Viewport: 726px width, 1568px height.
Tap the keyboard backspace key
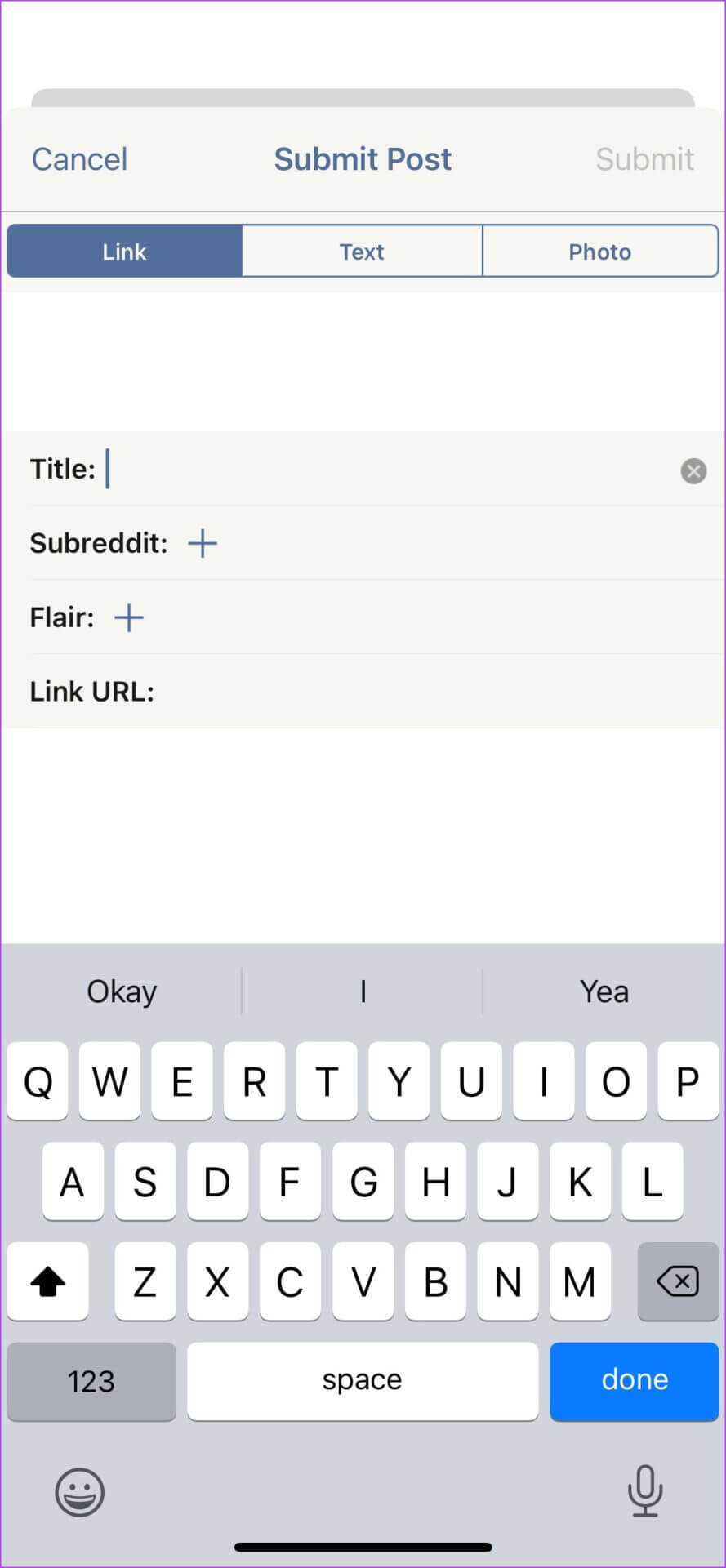pyautogui.click(x=677, y=1281)
